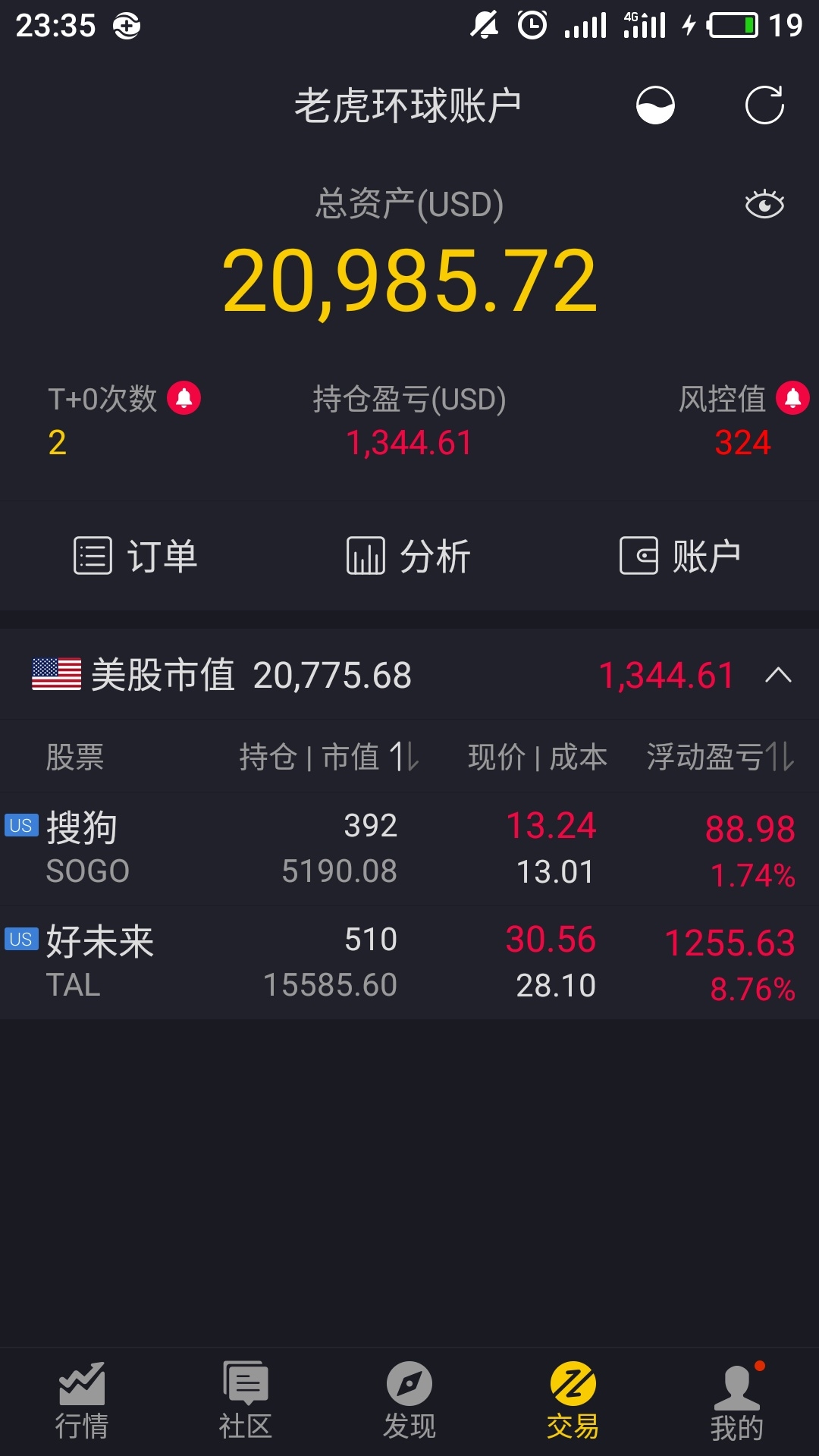
Task: Open 账户 account details
Action: [680, 556]
